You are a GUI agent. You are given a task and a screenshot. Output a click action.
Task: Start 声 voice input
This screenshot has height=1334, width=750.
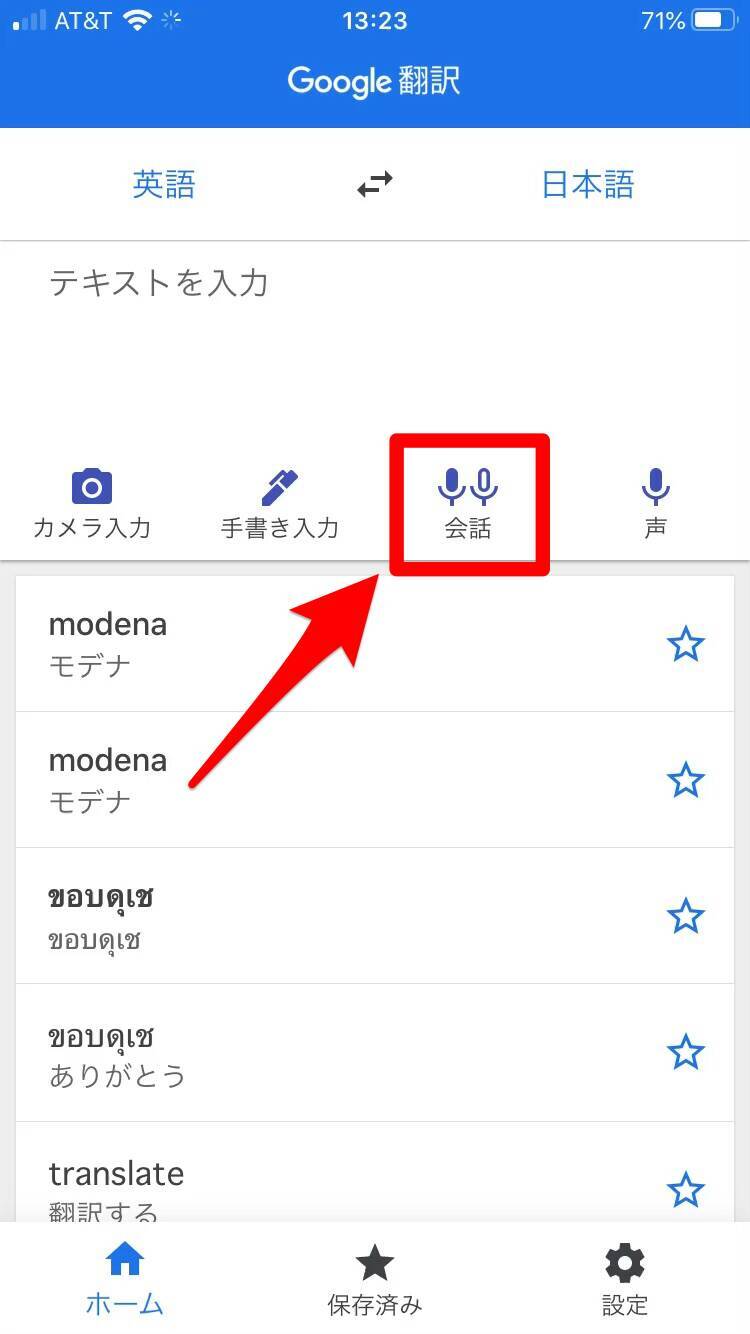click(x=655, y=504)
